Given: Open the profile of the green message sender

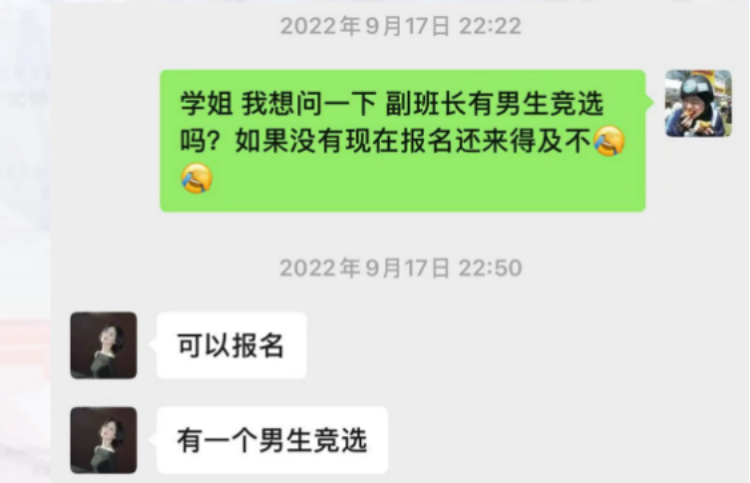Looking at the screenshot, I should point(698,104).
